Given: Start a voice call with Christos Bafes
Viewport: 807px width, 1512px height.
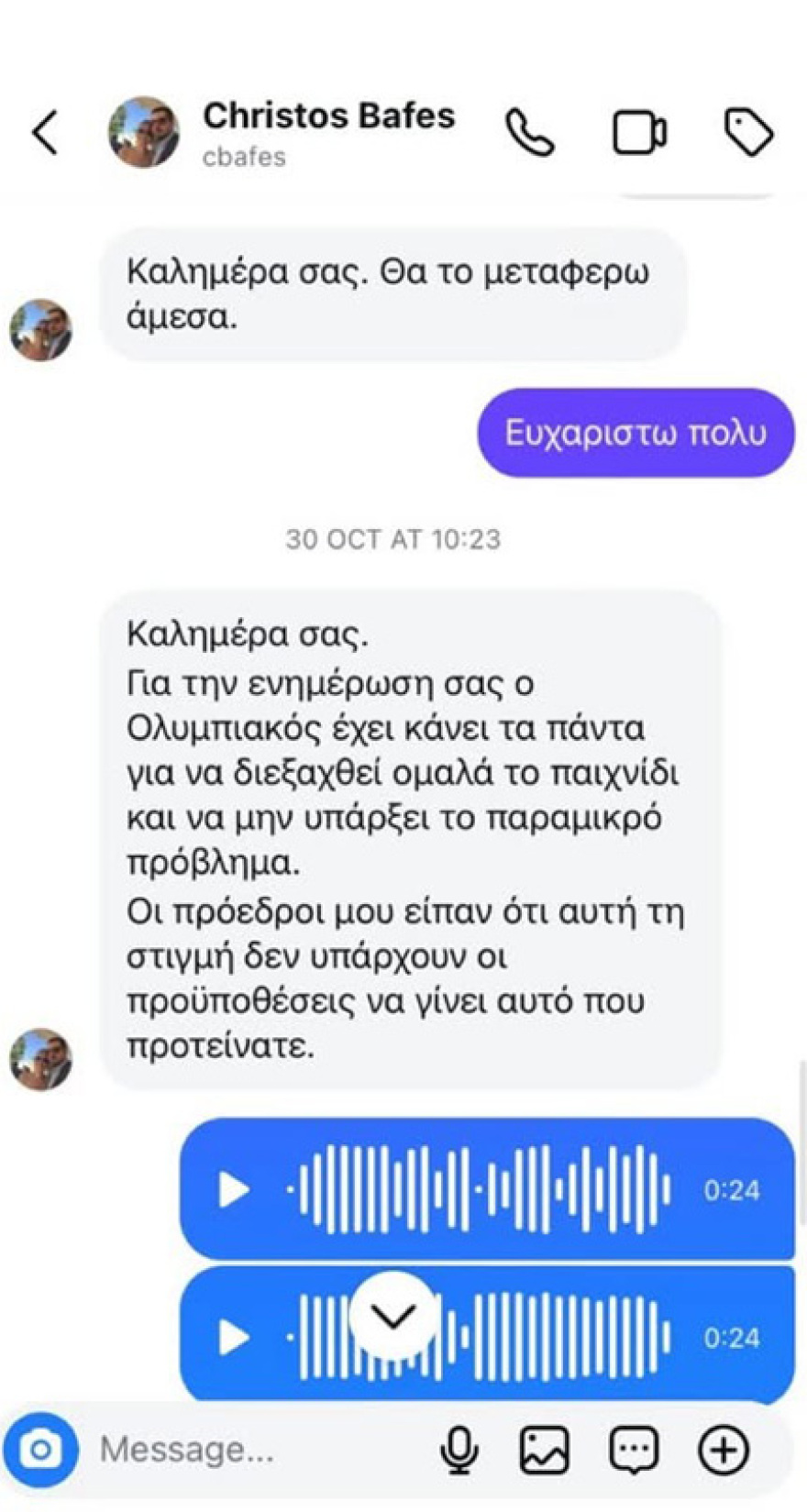Looking at the screenshot, I should (x=530, y=133).
